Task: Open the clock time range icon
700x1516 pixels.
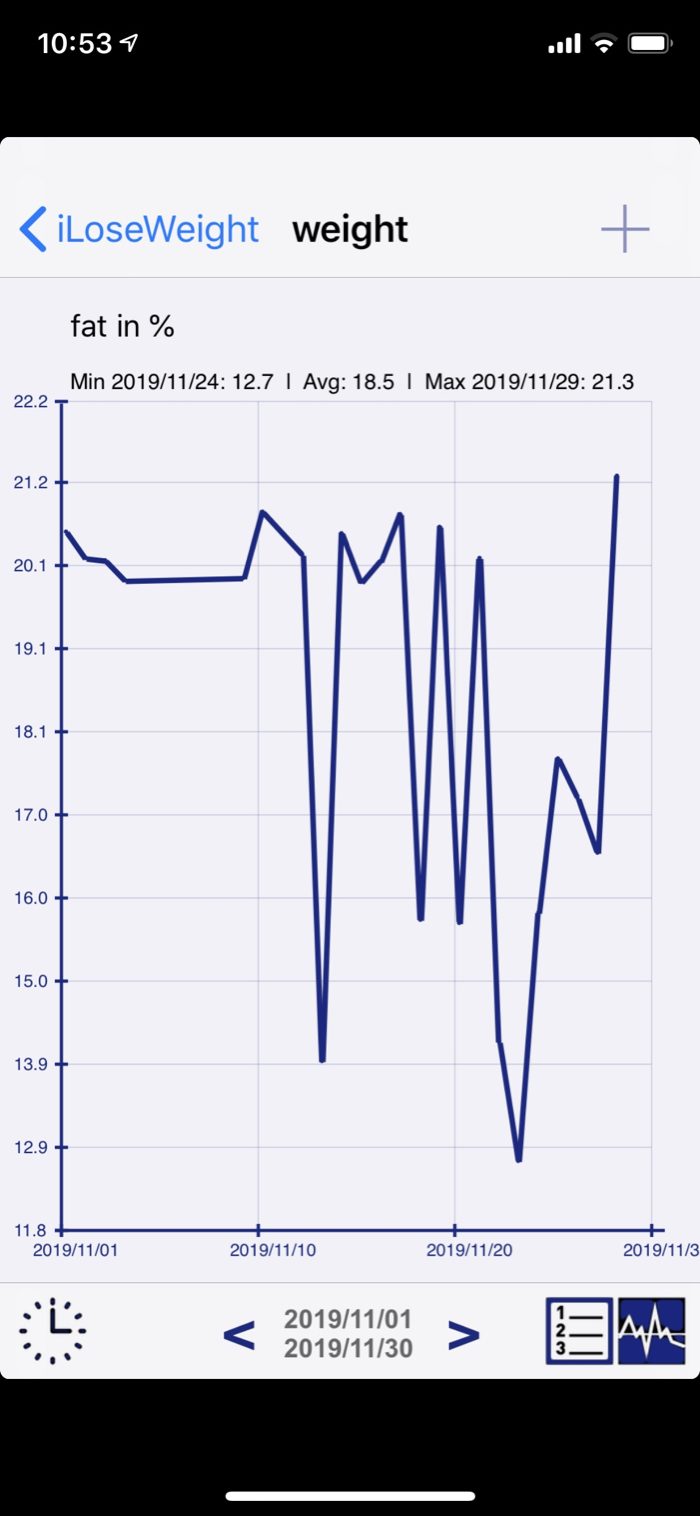Action: click(x=53, y=1331)
